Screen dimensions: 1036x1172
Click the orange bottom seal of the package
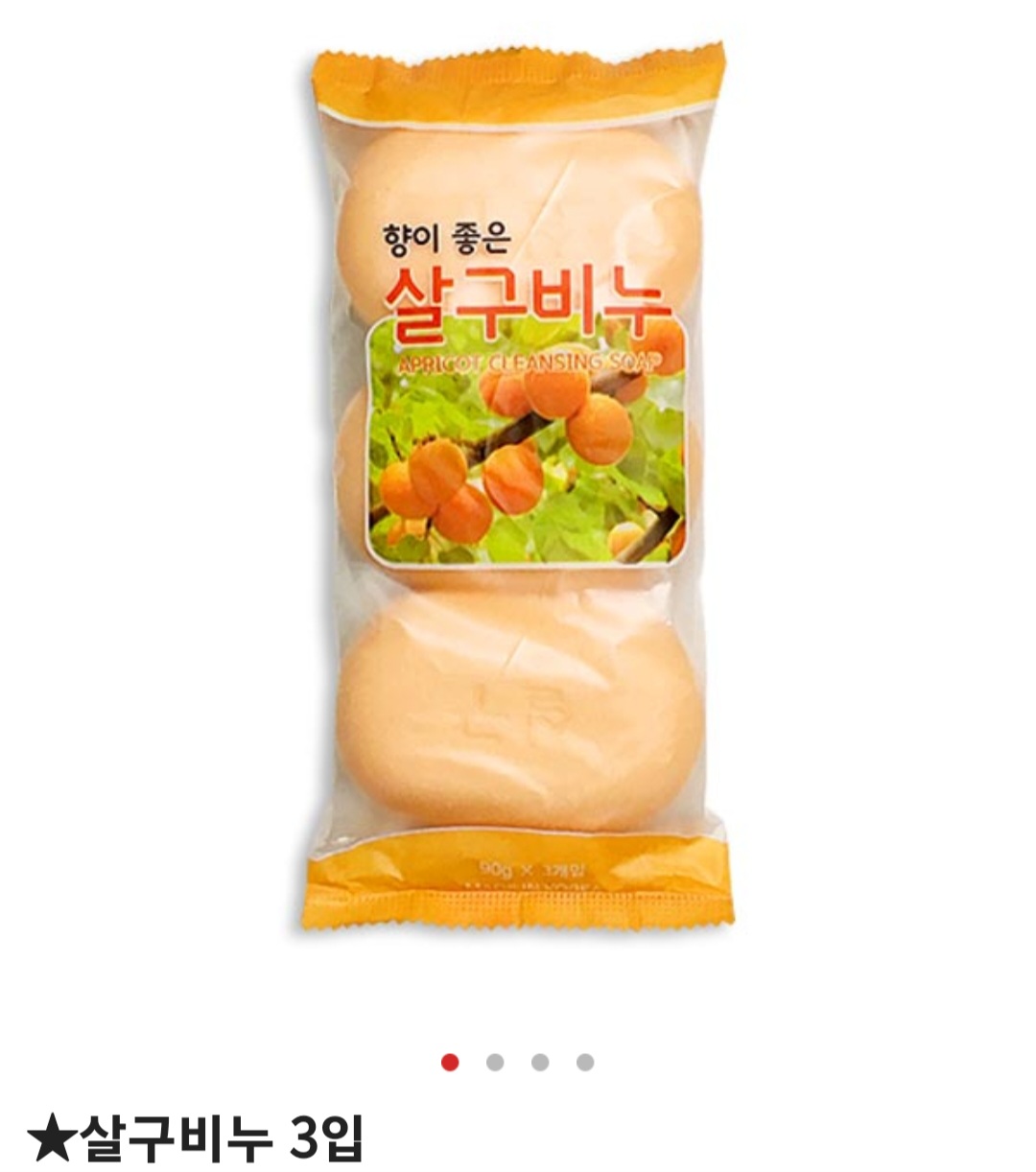[x=518, y=897]
